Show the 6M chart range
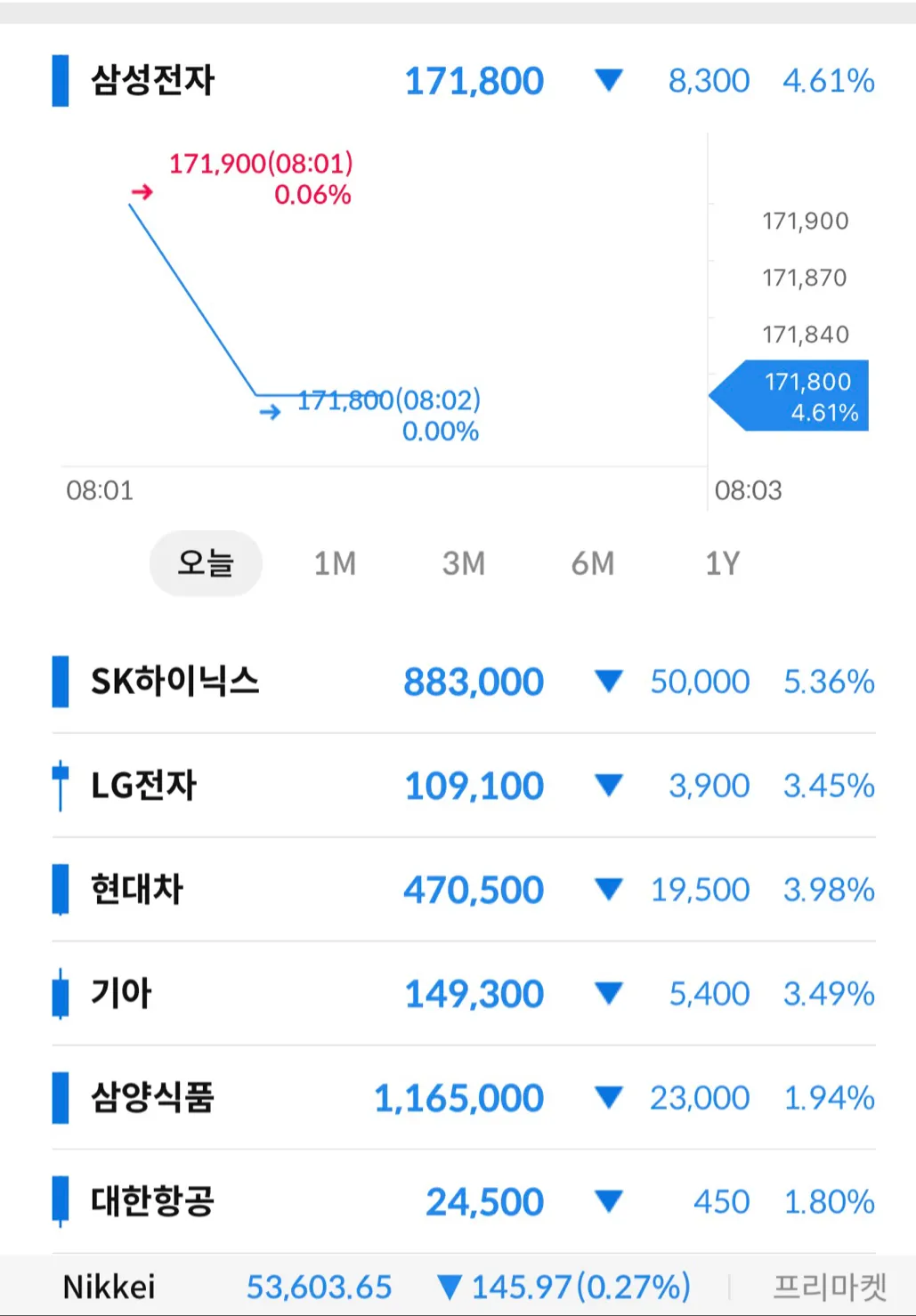916x1316 pixels. 593,563
